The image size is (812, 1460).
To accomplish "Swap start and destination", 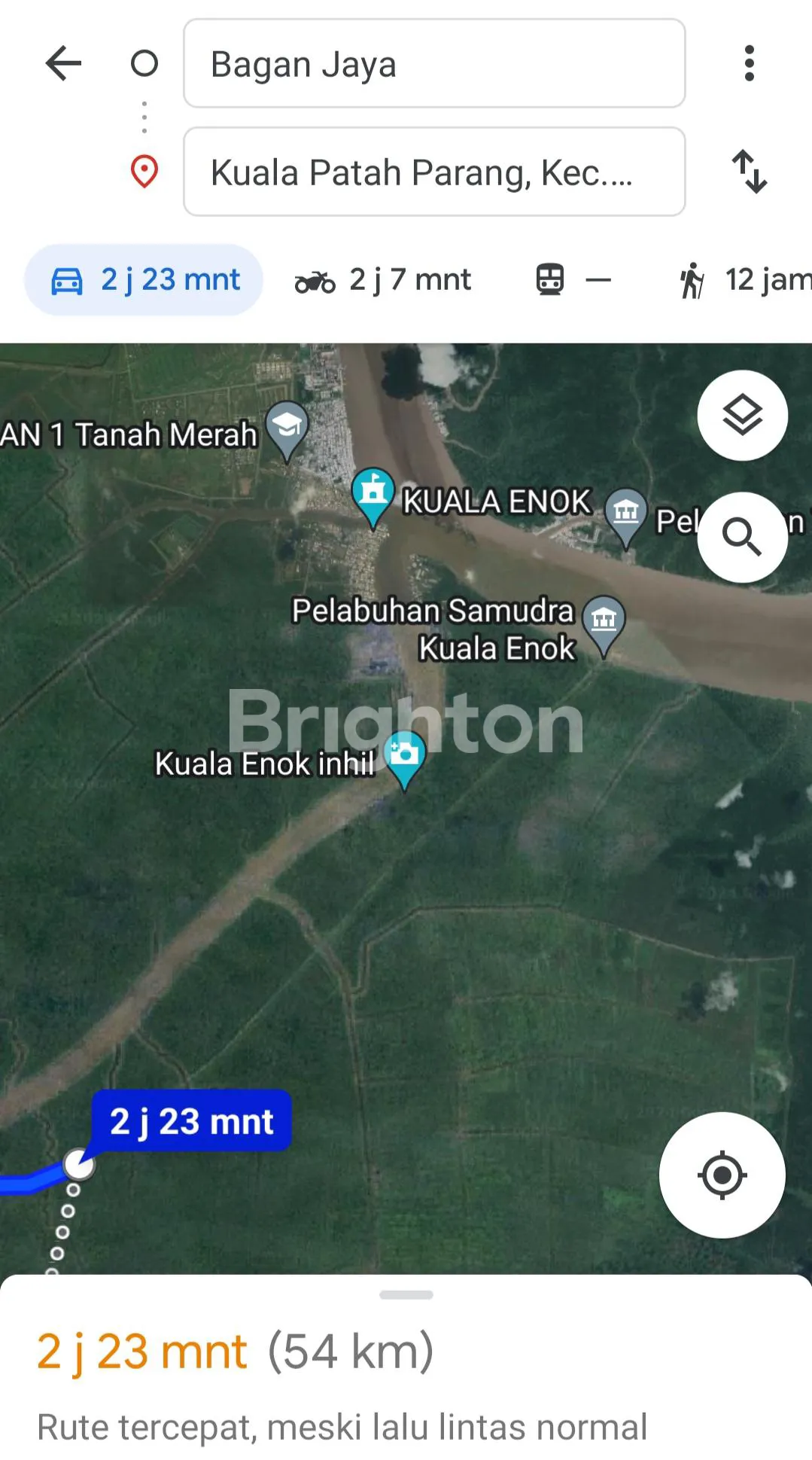I will click(x=749, y=172).
